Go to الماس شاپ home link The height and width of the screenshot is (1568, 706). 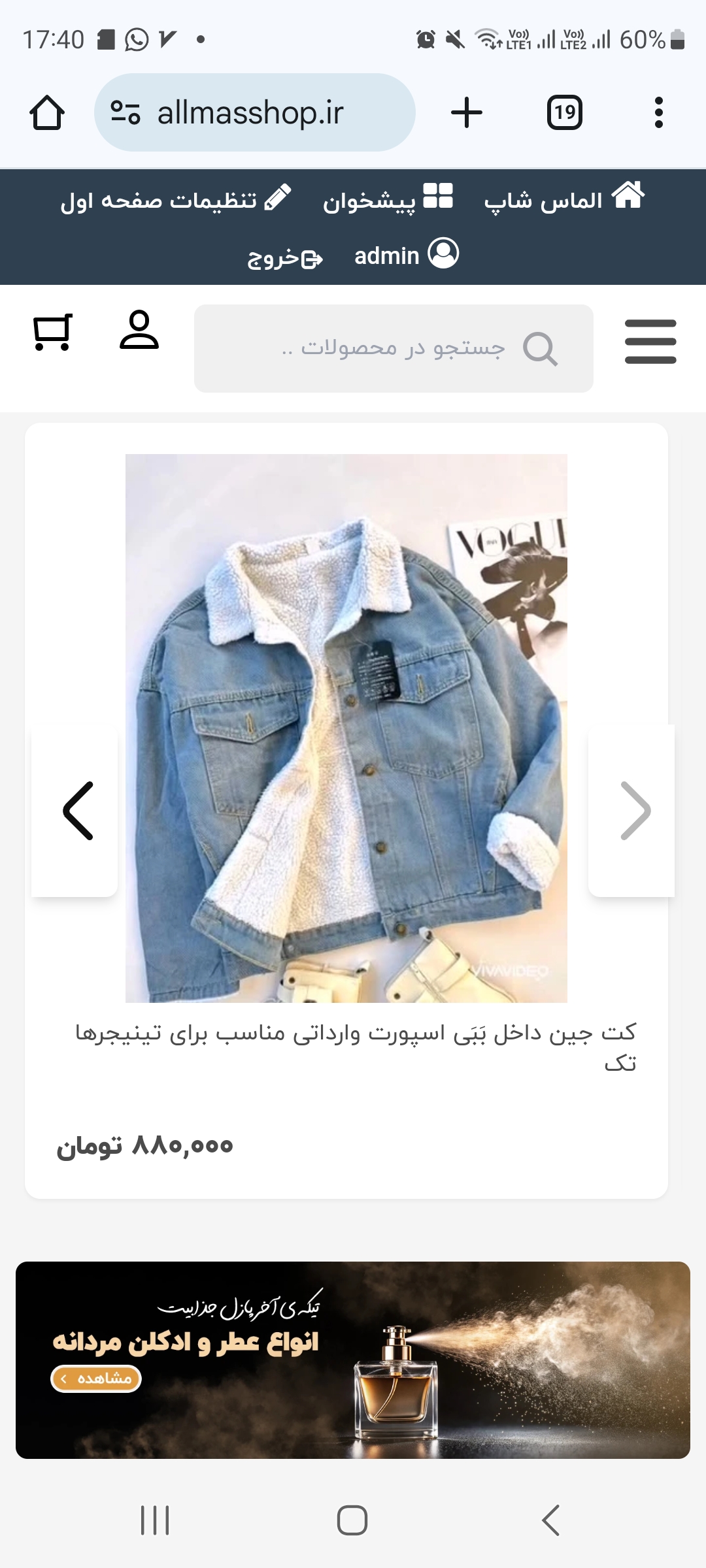(x=563, y=199)
